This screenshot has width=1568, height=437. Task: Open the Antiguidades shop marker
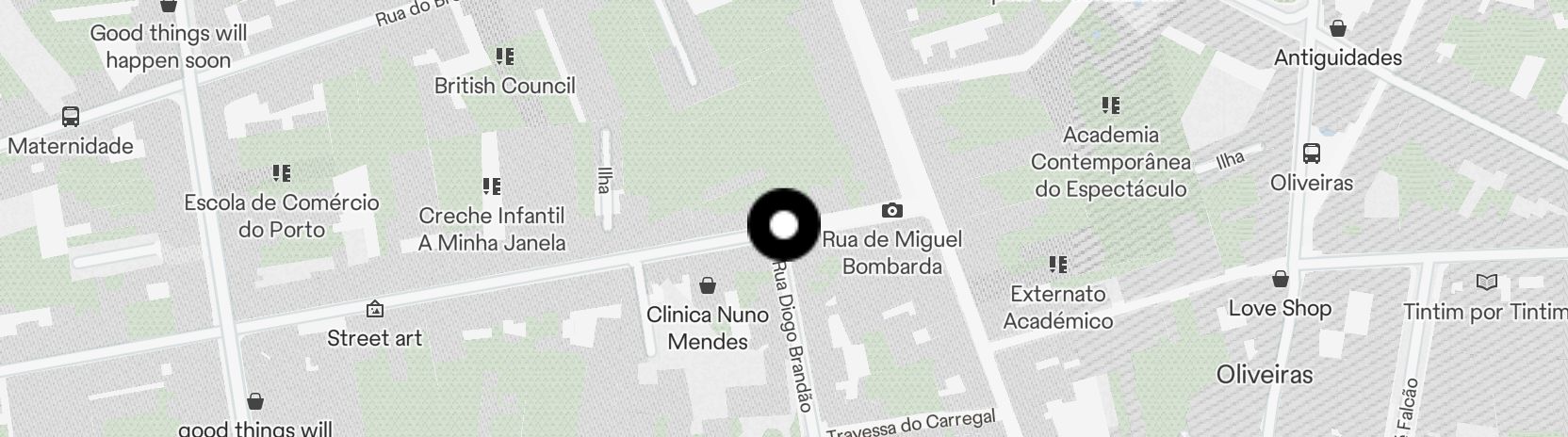click(1337, 29)
